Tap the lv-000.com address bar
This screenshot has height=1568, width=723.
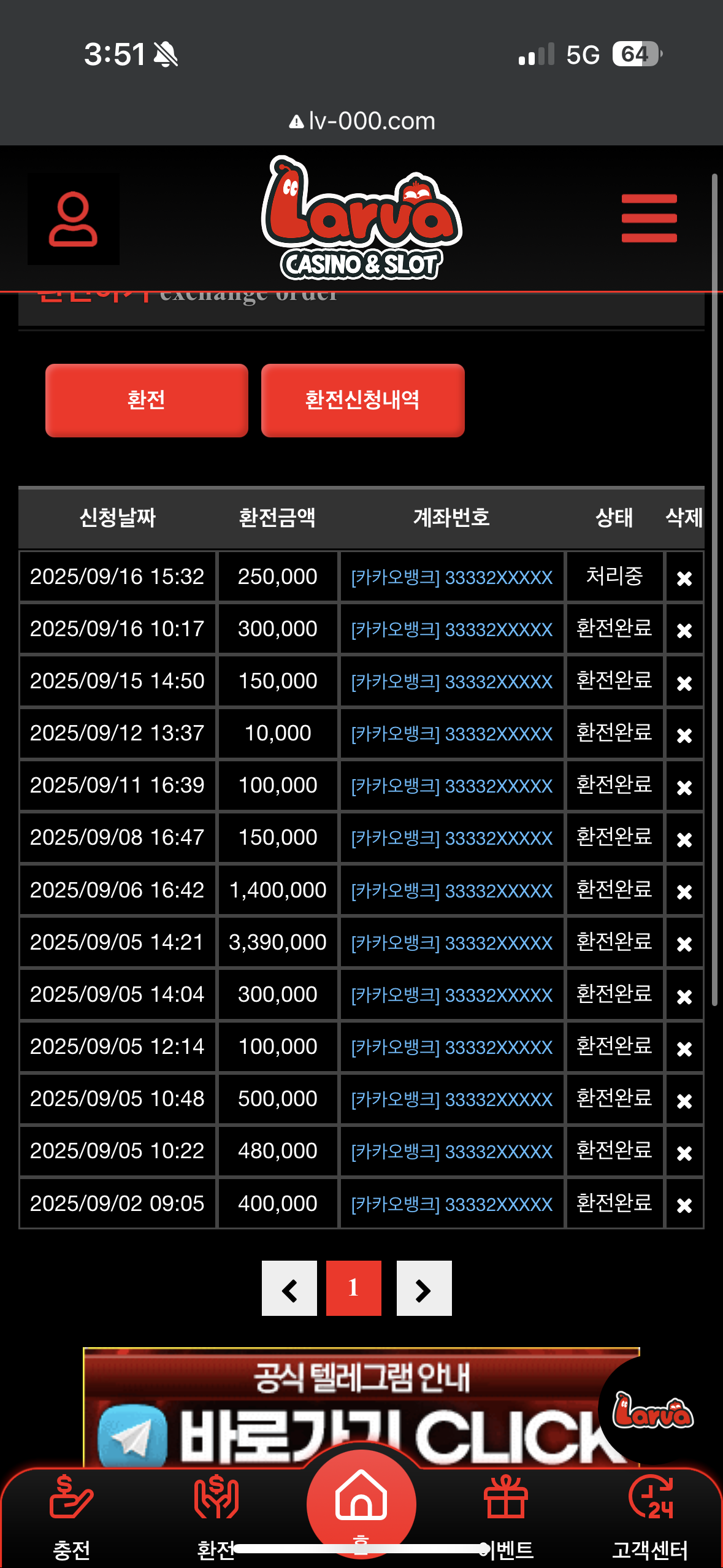click(x=362, y=121)
